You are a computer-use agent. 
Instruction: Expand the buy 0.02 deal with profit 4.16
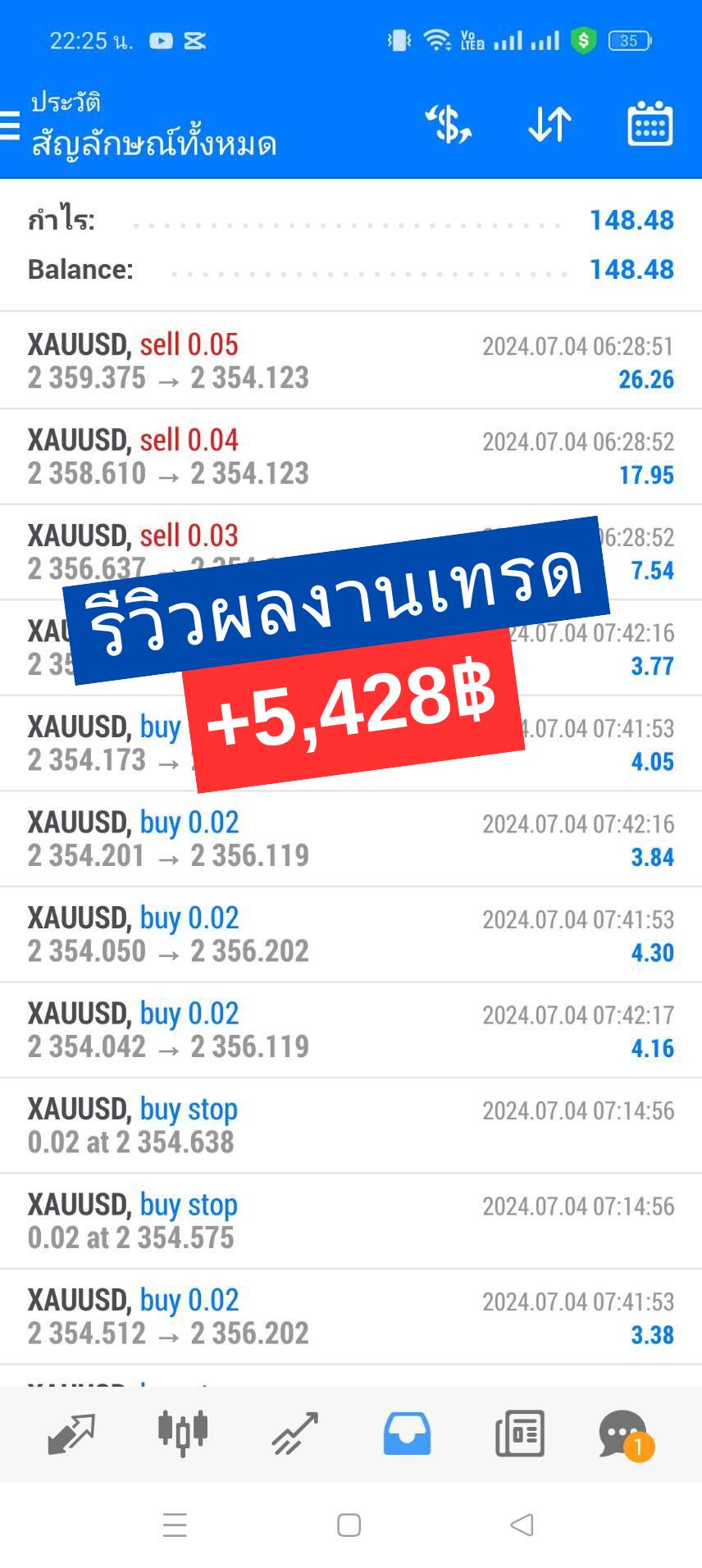351,1030
